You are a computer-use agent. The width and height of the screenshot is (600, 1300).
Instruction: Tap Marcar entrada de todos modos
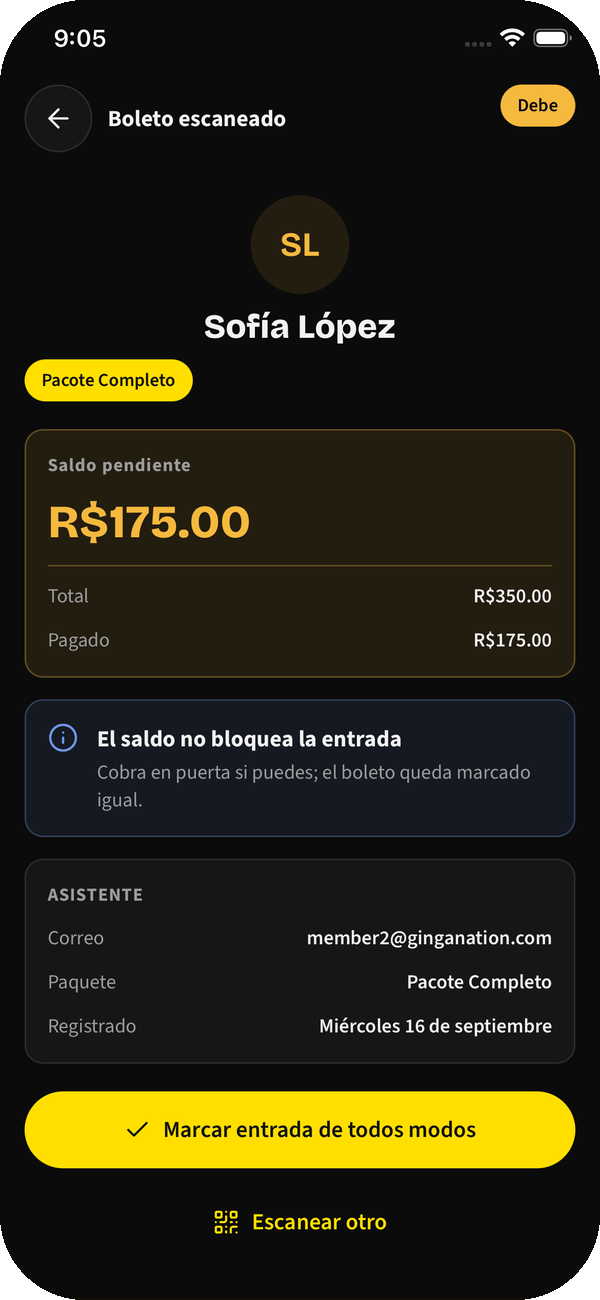point(300,1130)
